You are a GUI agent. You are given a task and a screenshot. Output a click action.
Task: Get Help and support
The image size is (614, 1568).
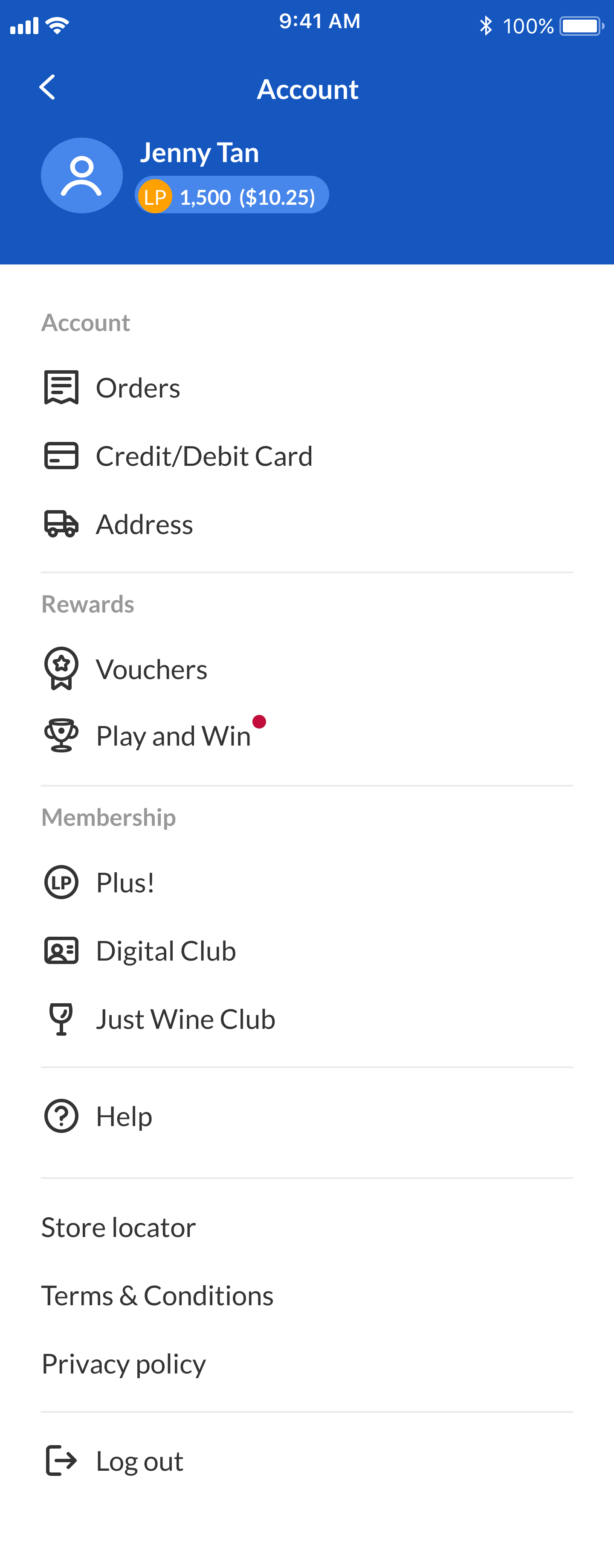[124, 1116]
